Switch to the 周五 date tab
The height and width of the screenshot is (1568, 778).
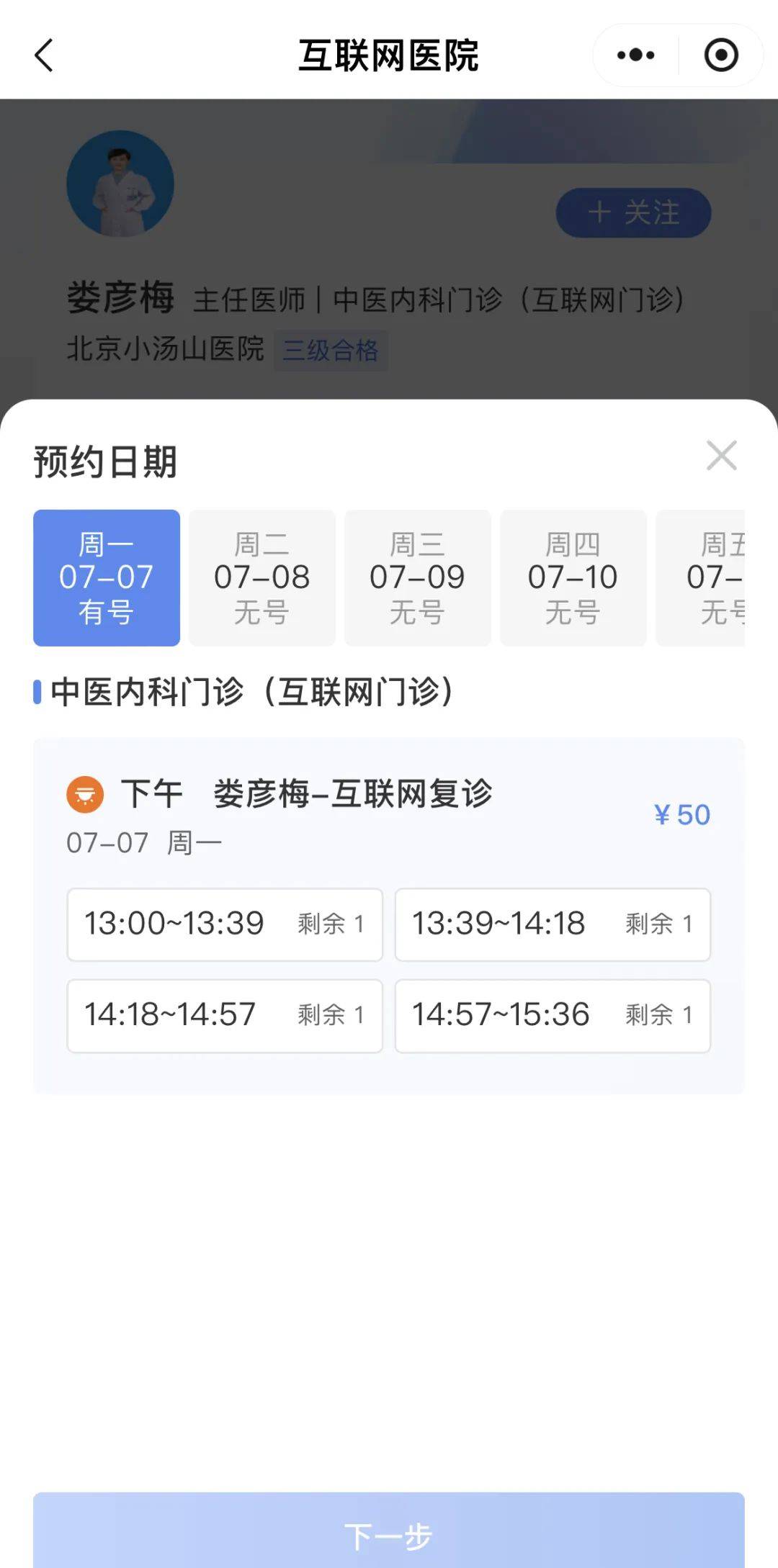(700, 578)
